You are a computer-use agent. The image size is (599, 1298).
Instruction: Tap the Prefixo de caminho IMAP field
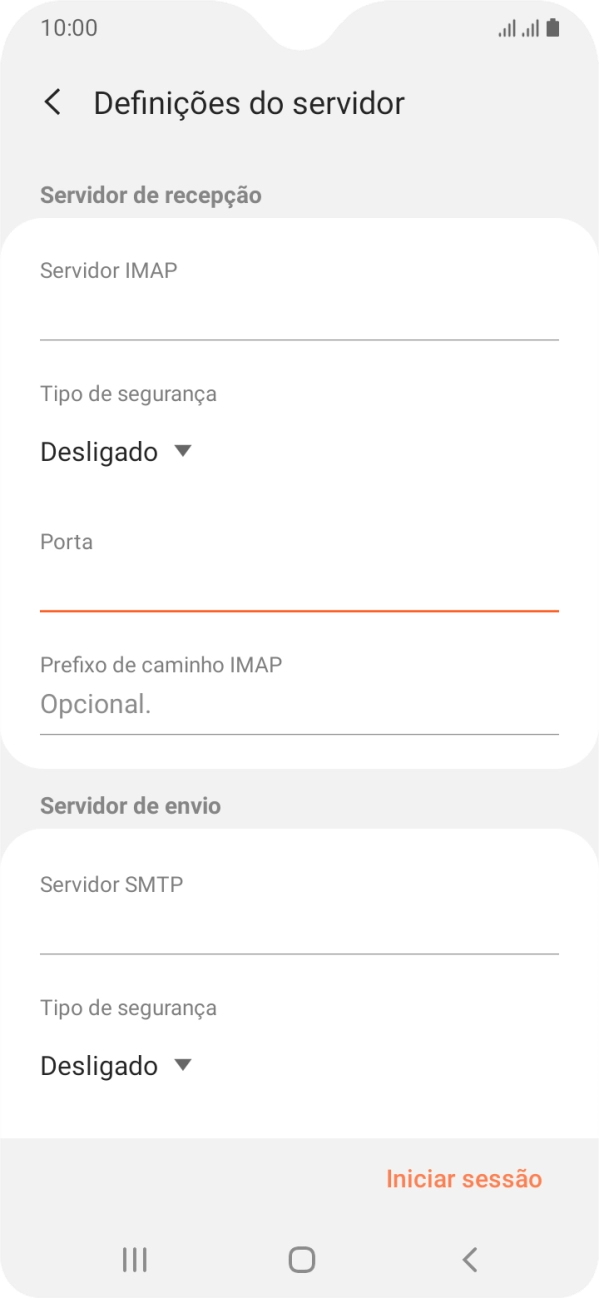click(299, 705)
